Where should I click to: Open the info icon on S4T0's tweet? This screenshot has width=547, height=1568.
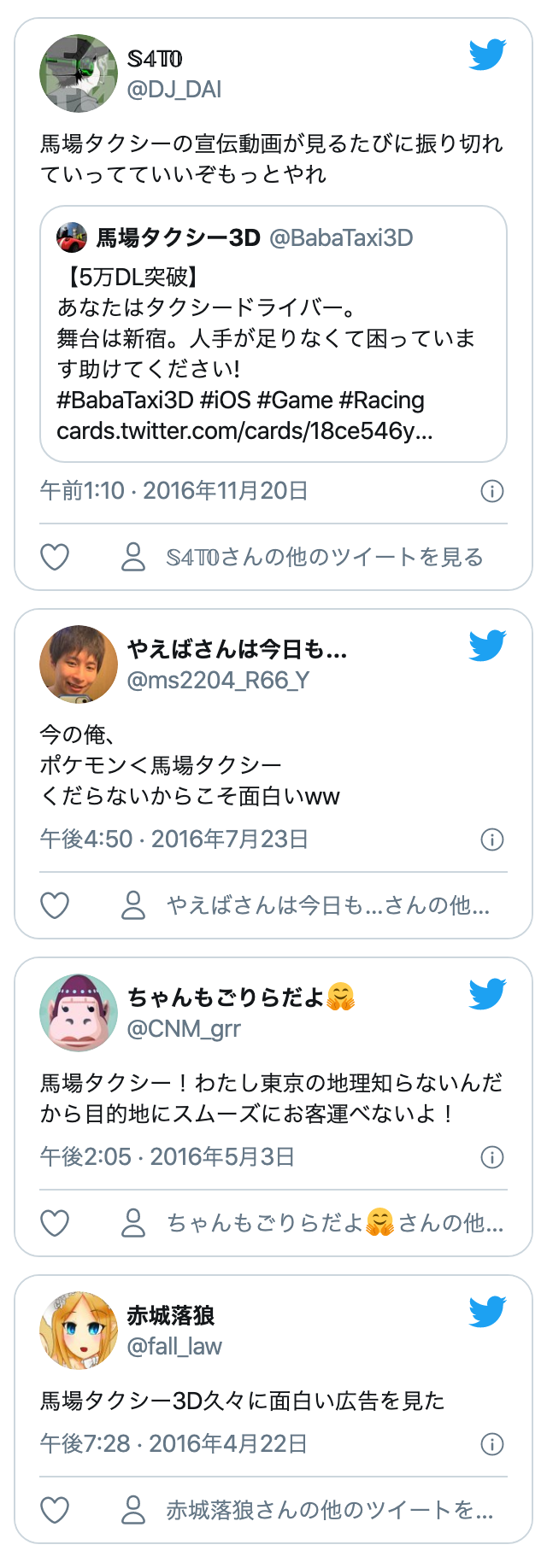(x=491, y=491)
